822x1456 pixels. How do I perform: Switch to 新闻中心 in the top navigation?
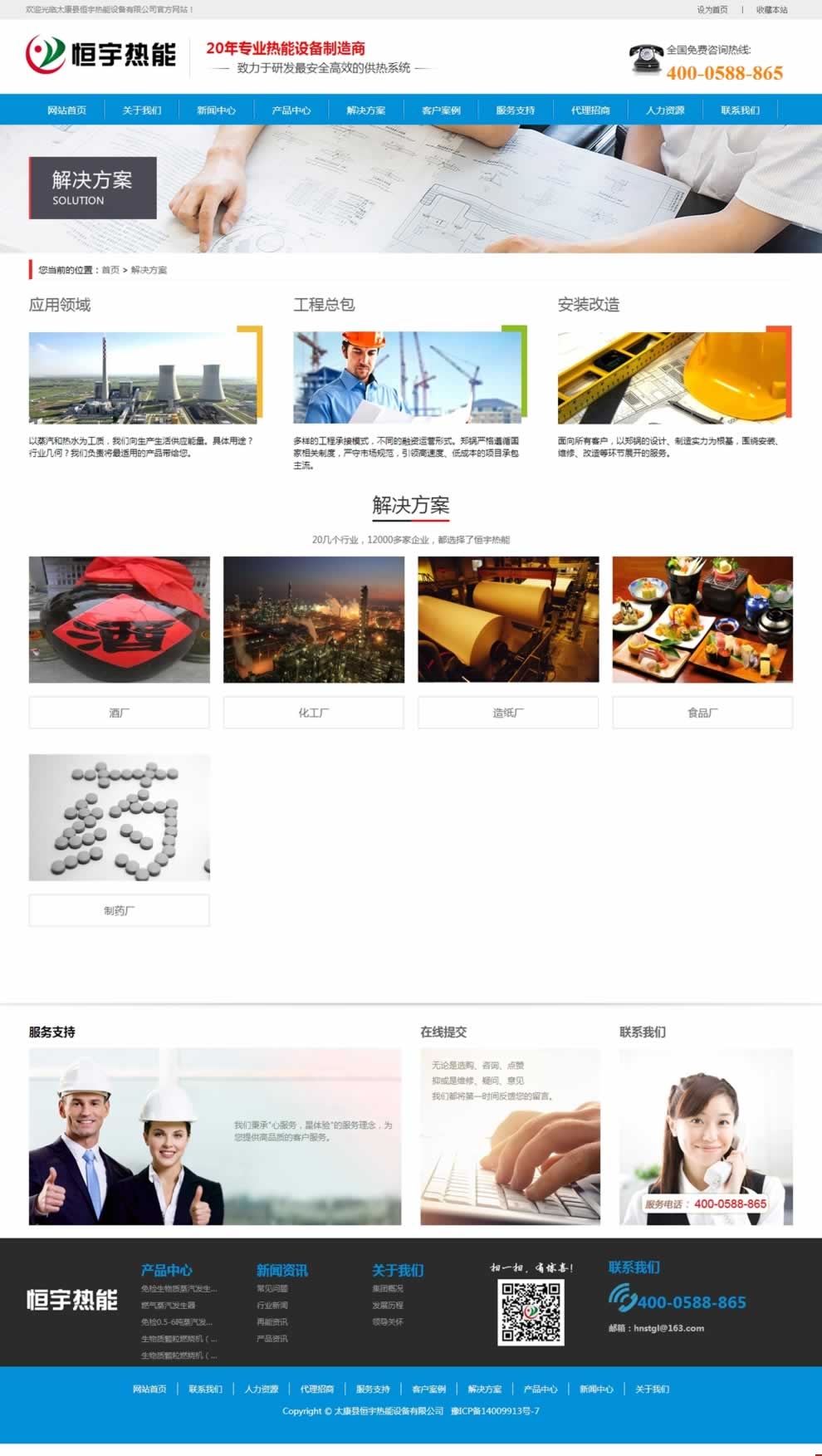click(x=216, y=110)
